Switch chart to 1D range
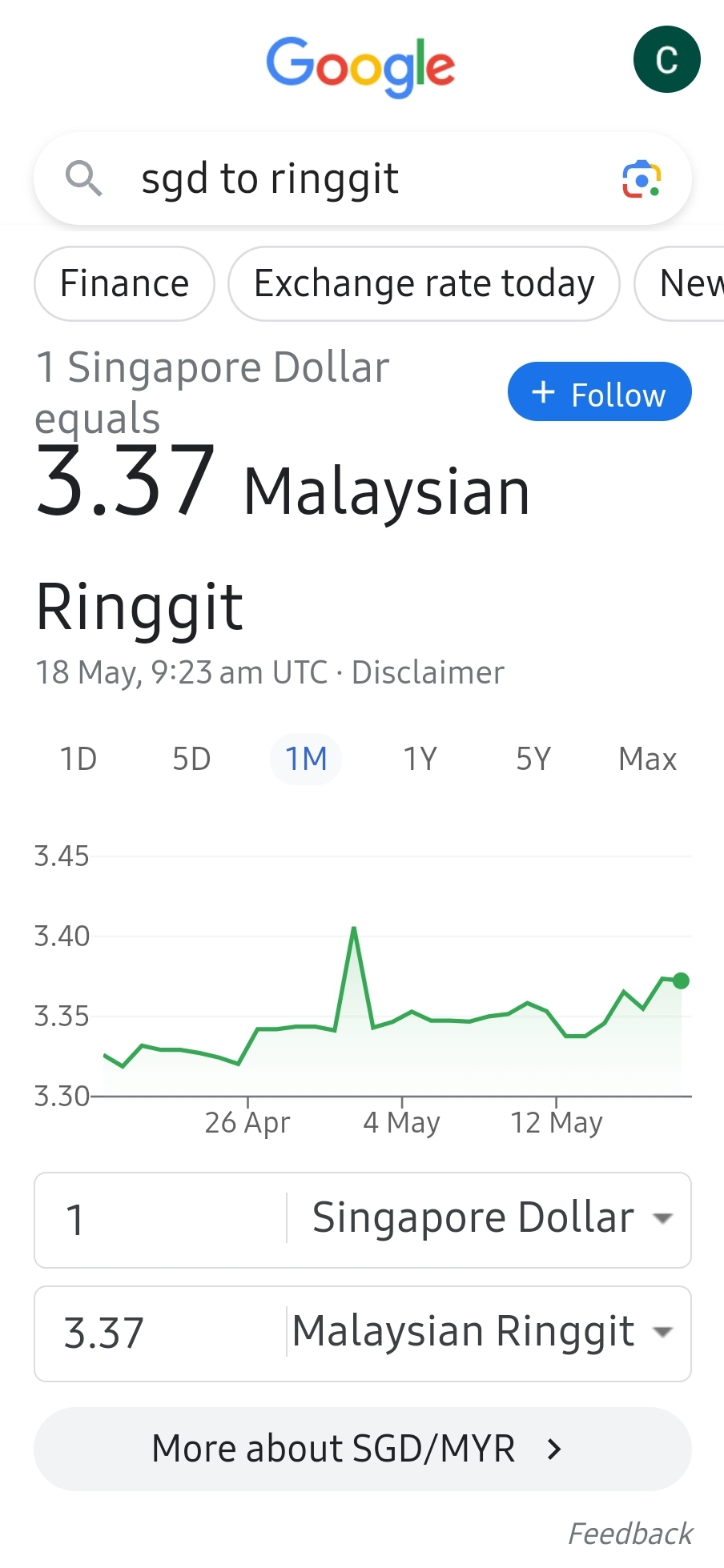 point(78,759)
